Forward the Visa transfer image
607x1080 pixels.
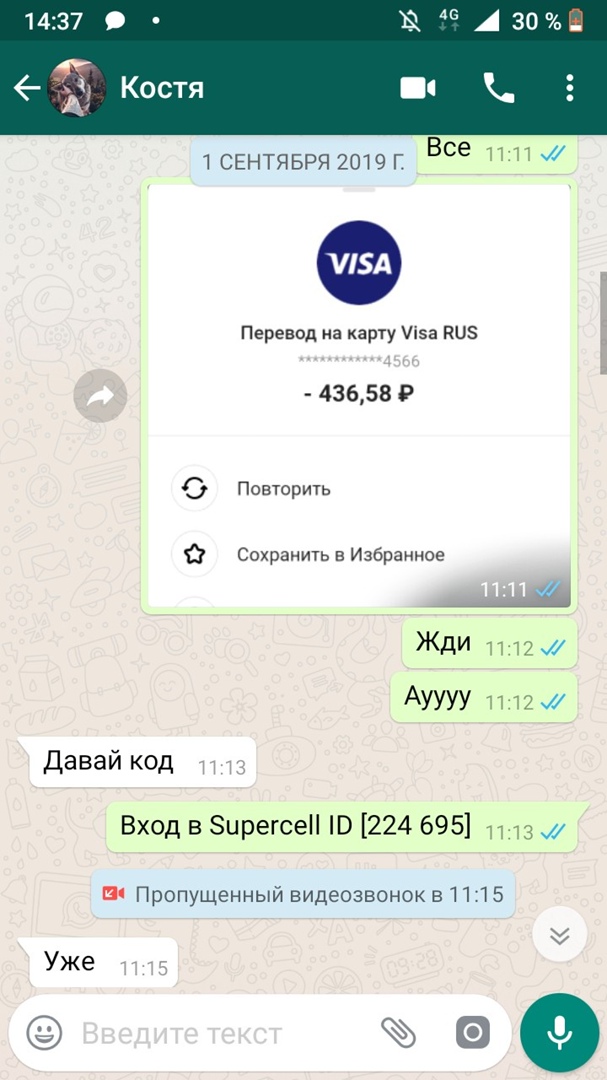[x=100, y=396]
